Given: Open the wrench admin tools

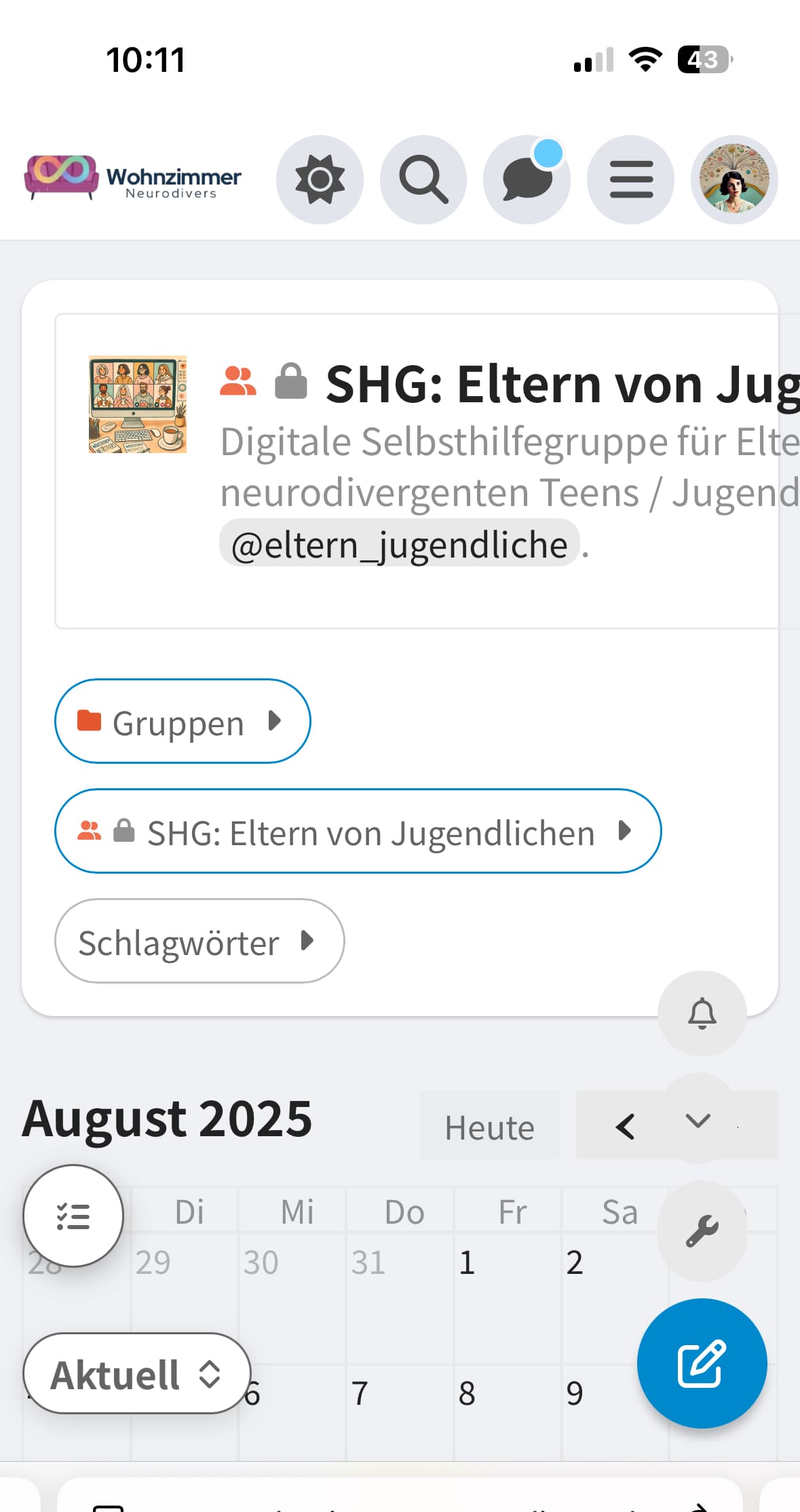Looking at the screenshot, I should 702,1231.
